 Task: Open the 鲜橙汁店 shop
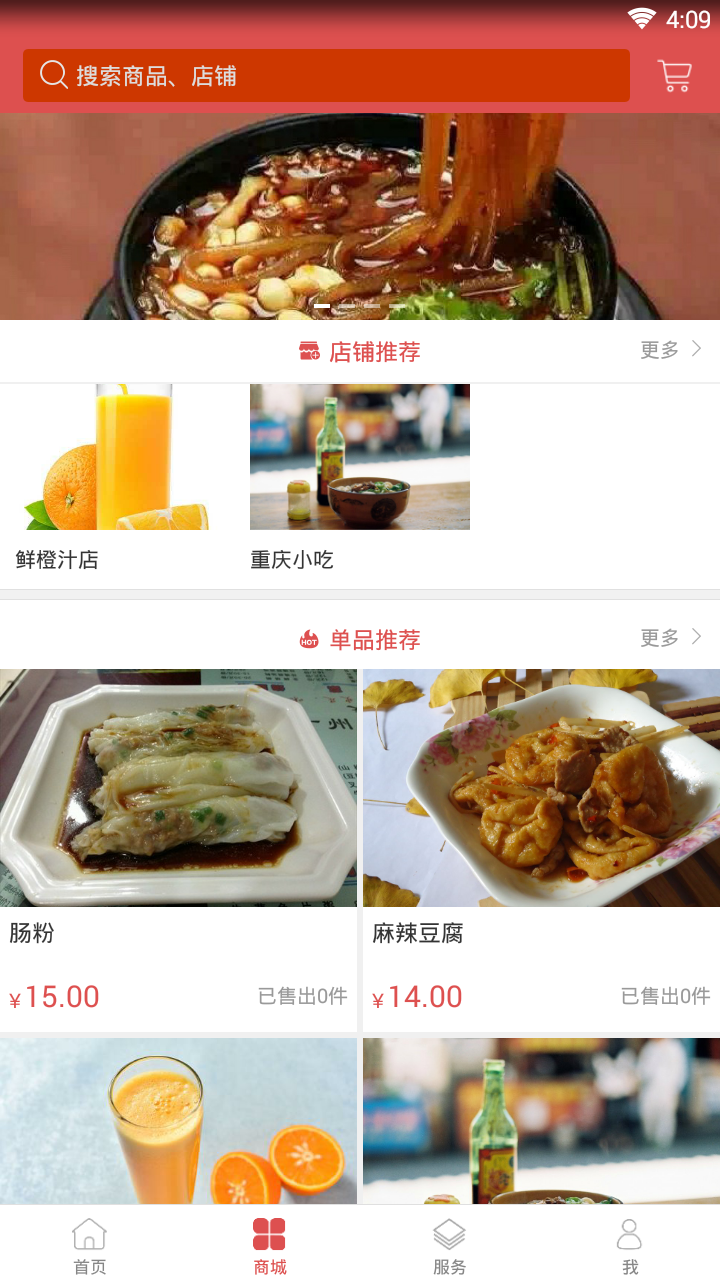pos(118,478)
